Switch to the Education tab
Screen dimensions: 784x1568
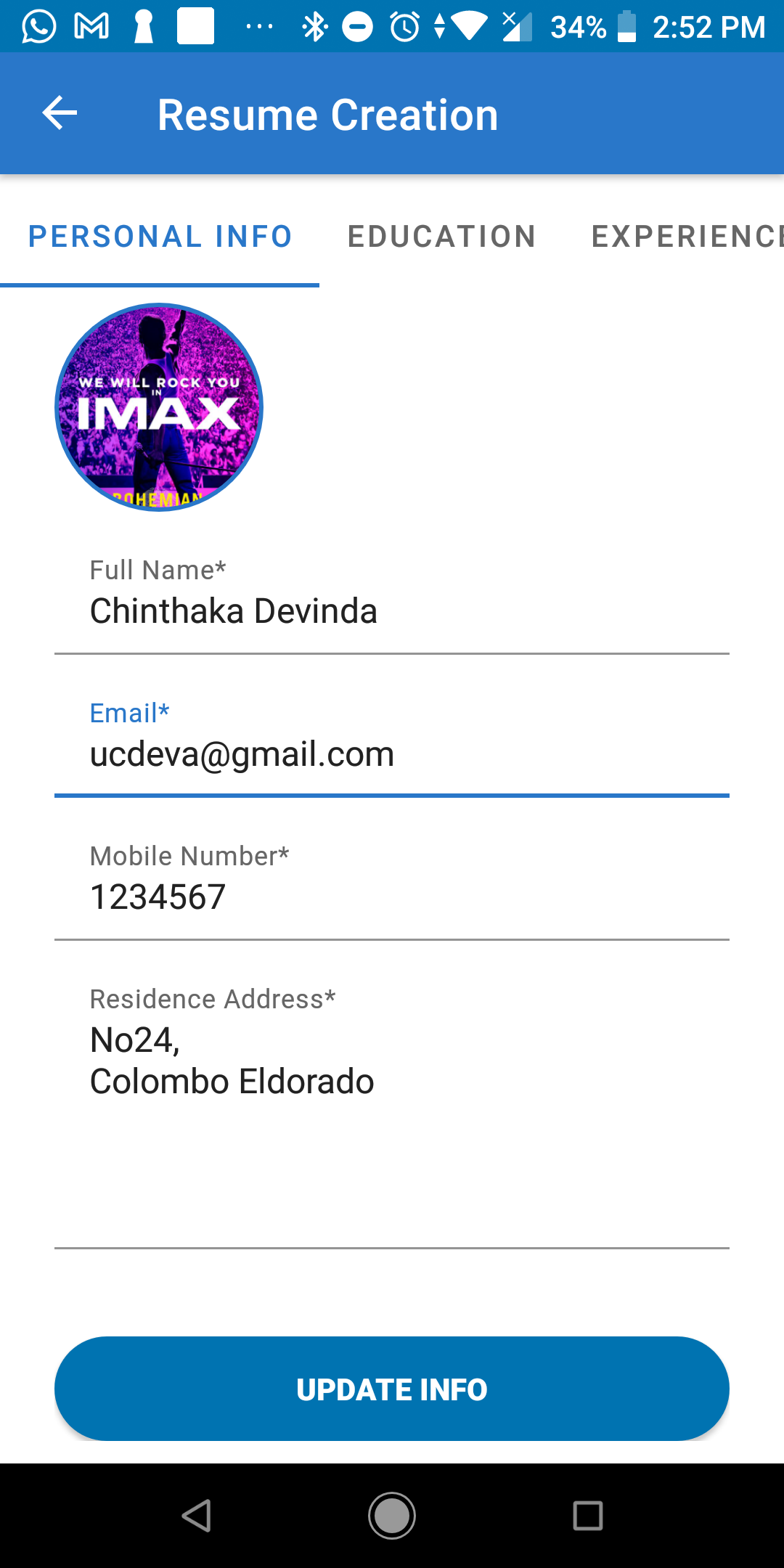(441, 236)
